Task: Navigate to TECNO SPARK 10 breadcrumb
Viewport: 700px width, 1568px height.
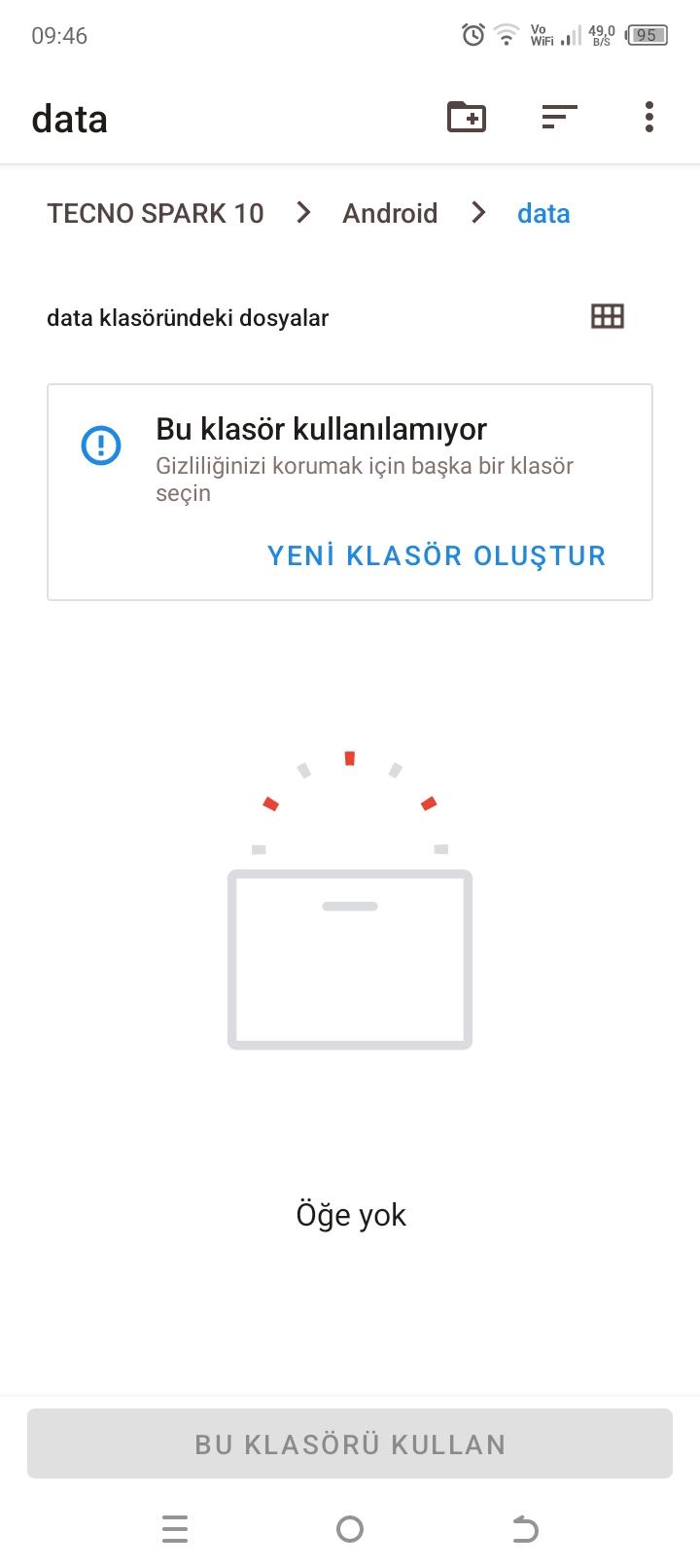Action: click(x=156, y=213)
